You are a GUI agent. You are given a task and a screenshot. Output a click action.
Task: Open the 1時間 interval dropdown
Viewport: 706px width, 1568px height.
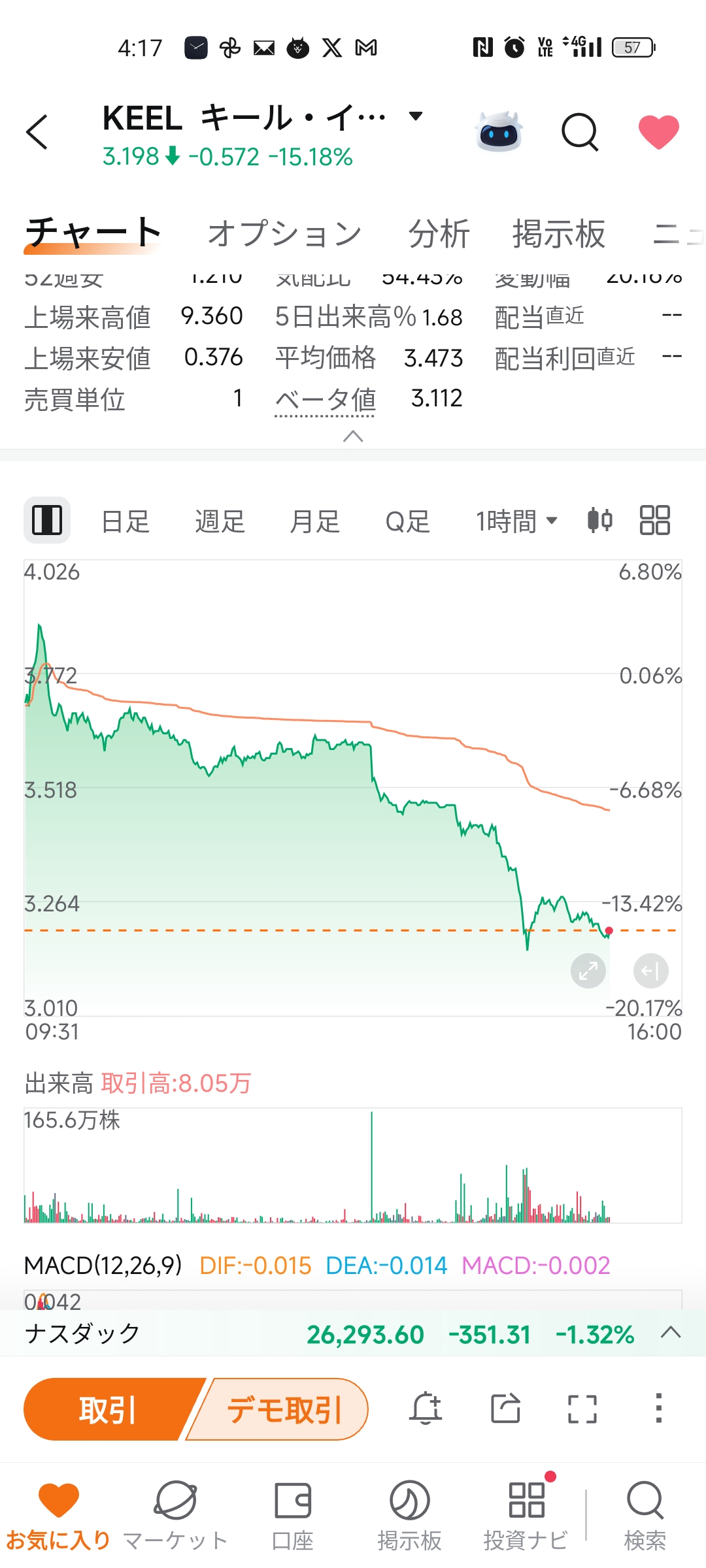pyautogui.click(x=516, y=521)
